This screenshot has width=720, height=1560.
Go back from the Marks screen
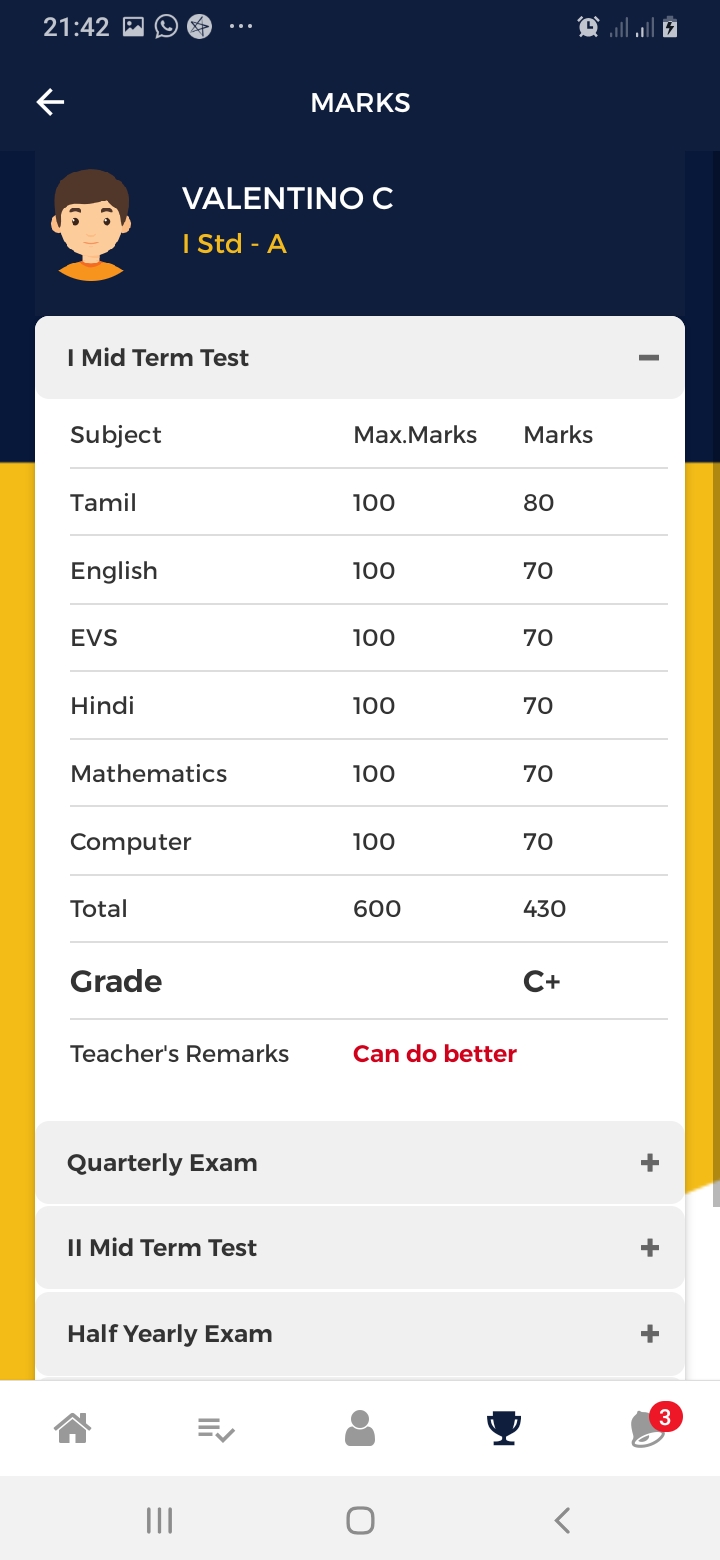pyautogui.click(x=50, y=102)
